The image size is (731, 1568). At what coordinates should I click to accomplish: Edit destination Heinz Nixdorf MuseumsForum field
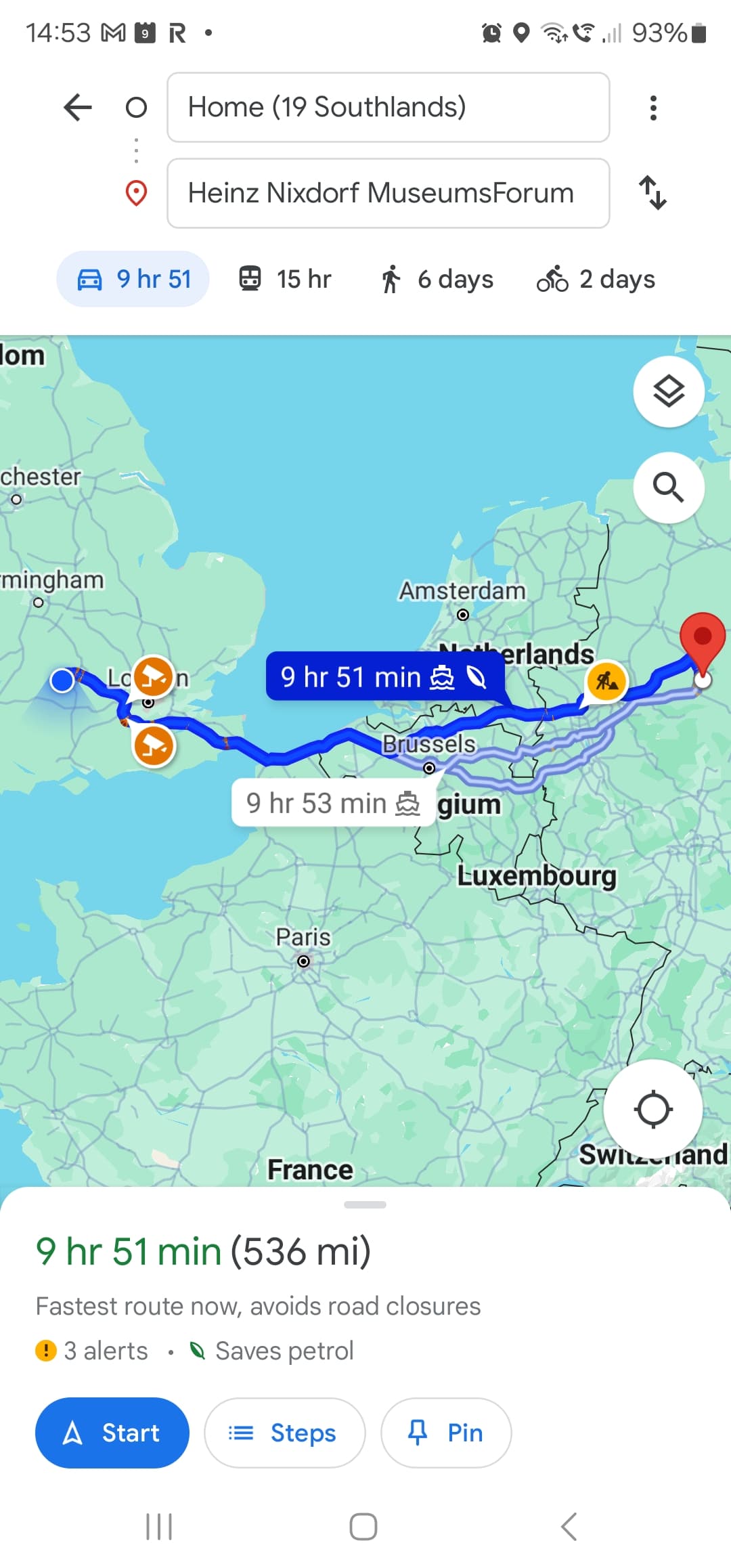click(388, 193)
